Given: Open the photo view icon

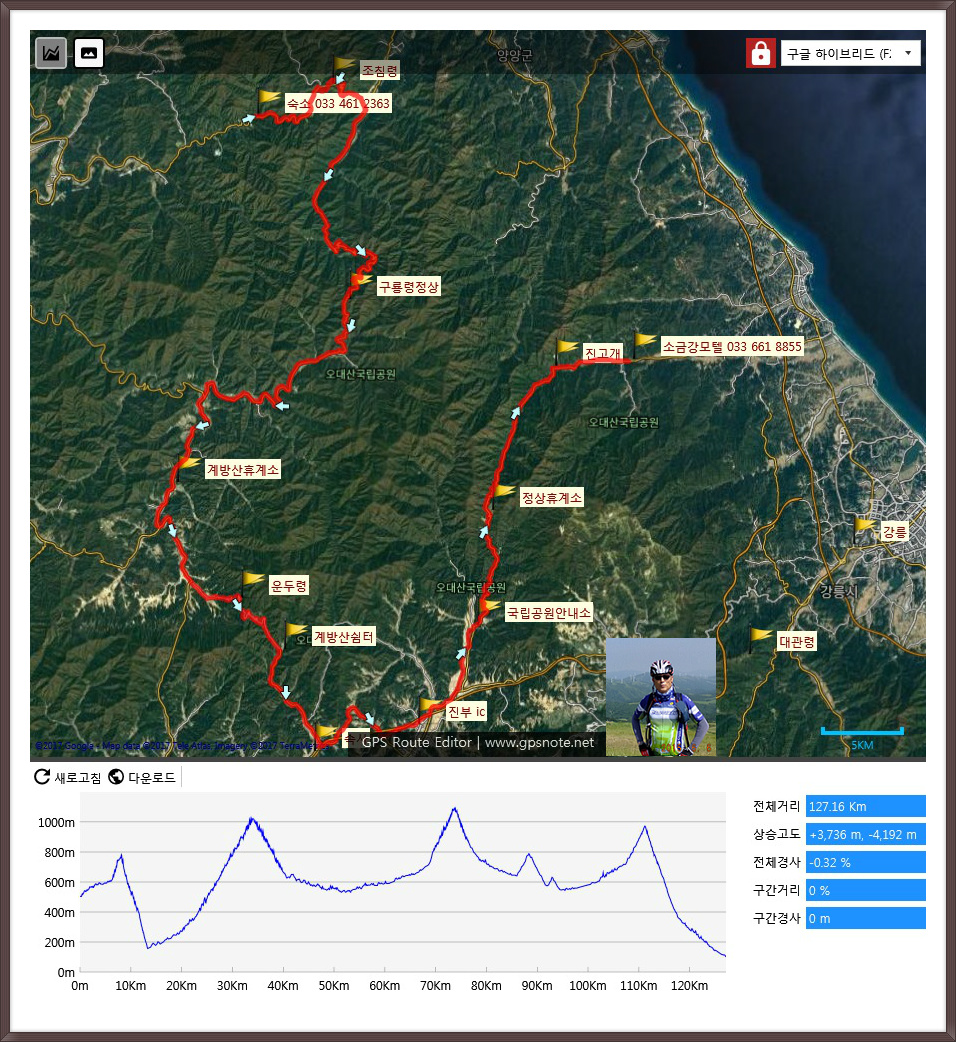Looking at the screenshot, I should 89,52.
